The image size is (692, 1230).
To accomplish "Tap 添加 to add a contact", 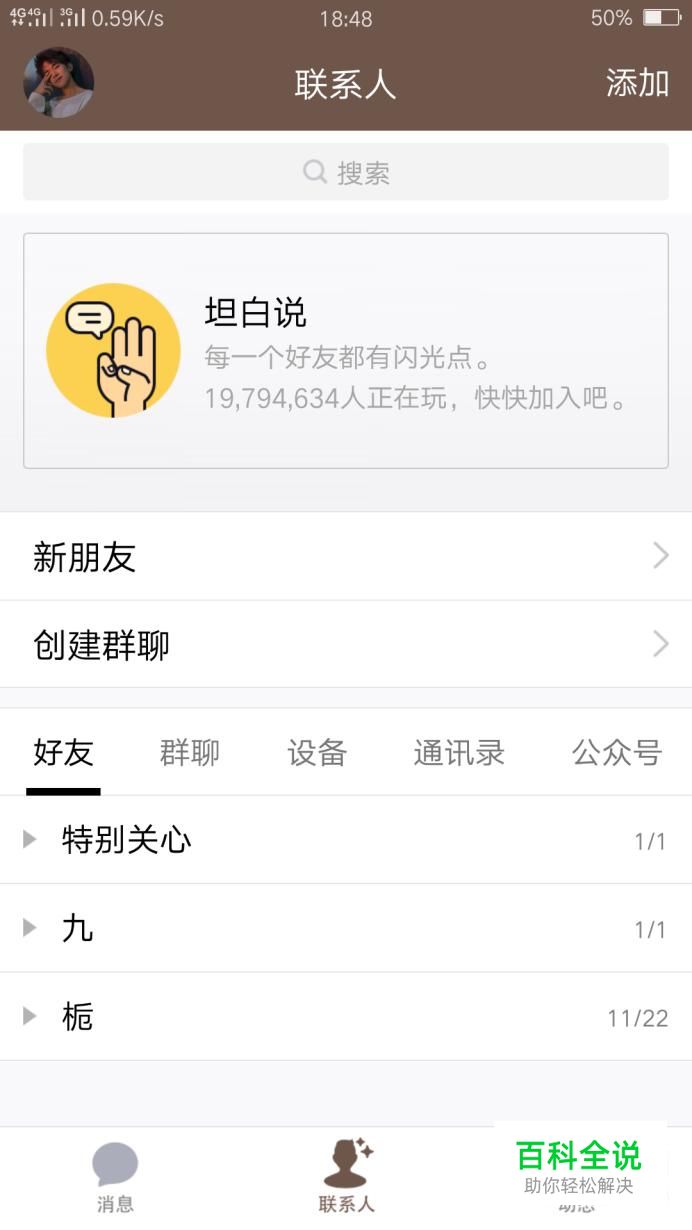I will pos(637,84).
